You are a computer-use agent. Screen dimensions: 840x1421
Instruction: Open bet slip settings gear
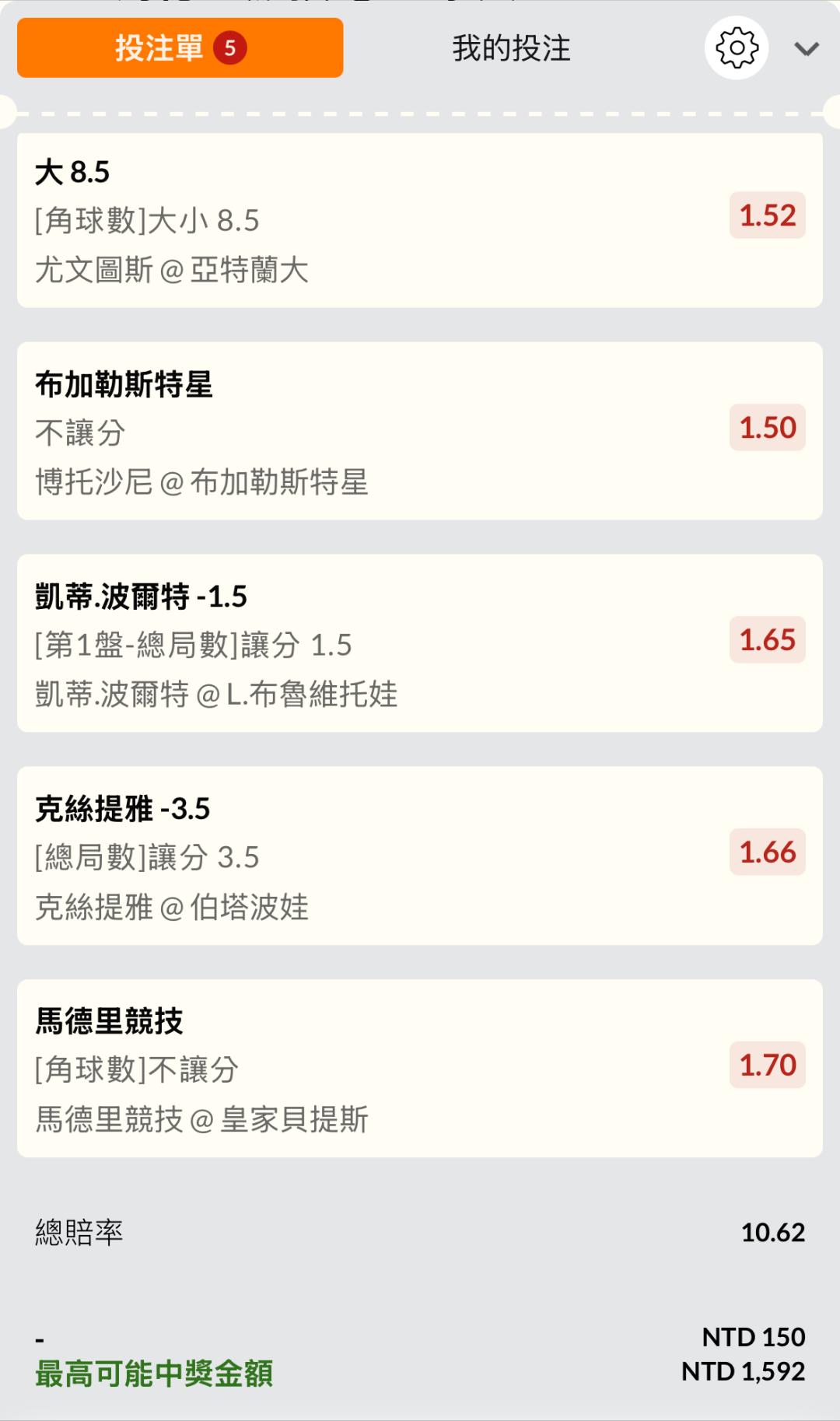tap(736, 48)
